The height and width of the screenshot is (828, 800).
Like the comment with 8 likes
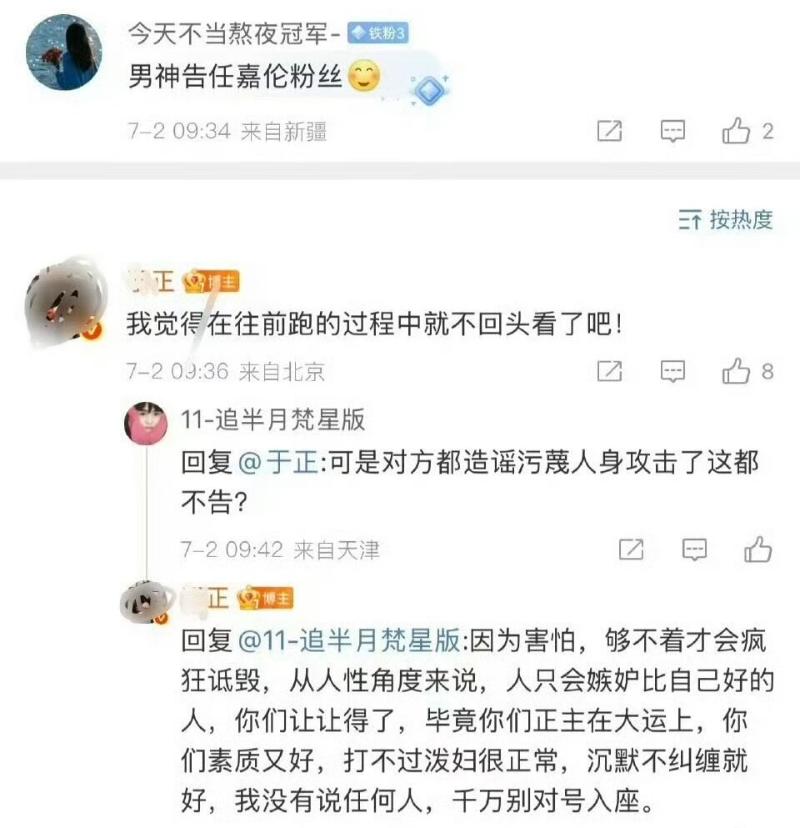click(737, 371)
